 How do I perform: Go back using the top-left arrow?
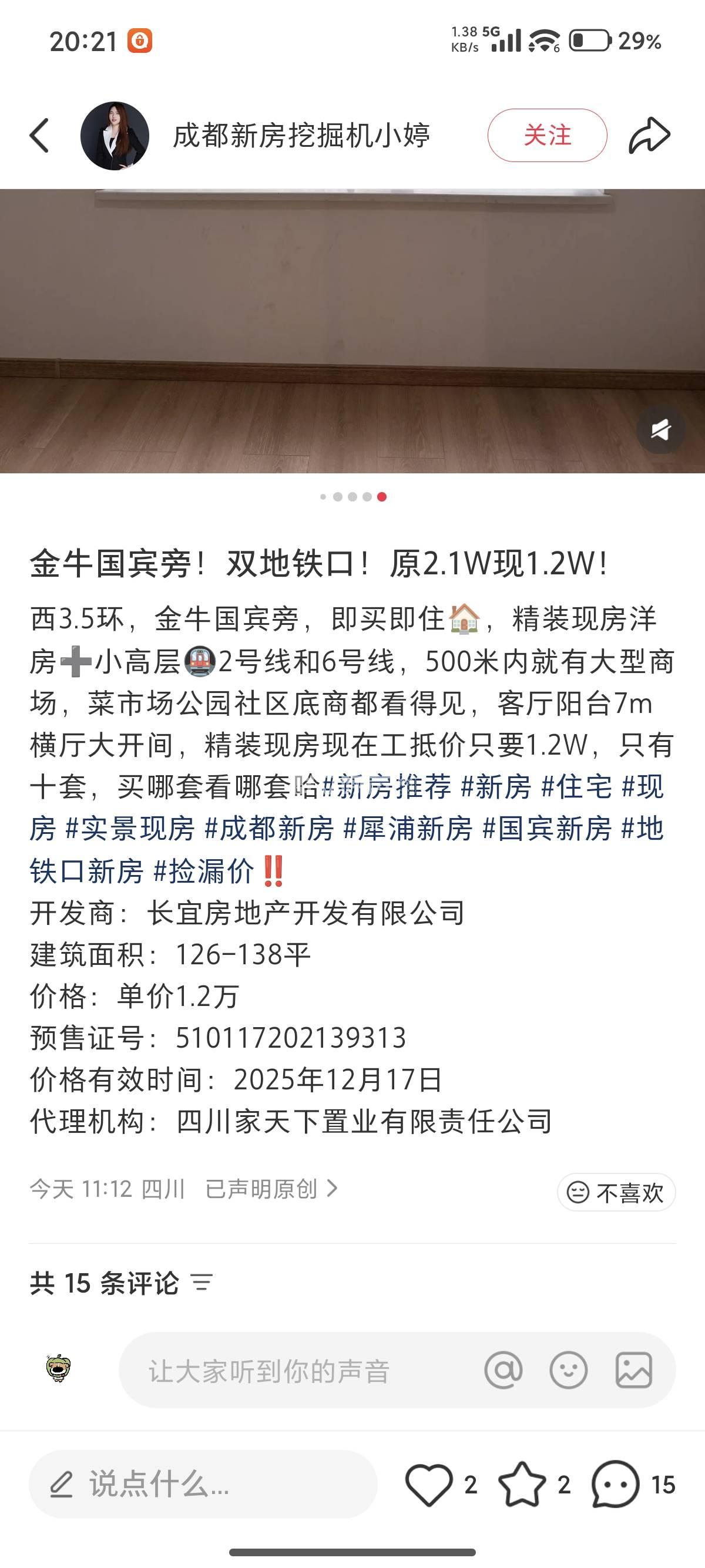[x=39, y=135]
